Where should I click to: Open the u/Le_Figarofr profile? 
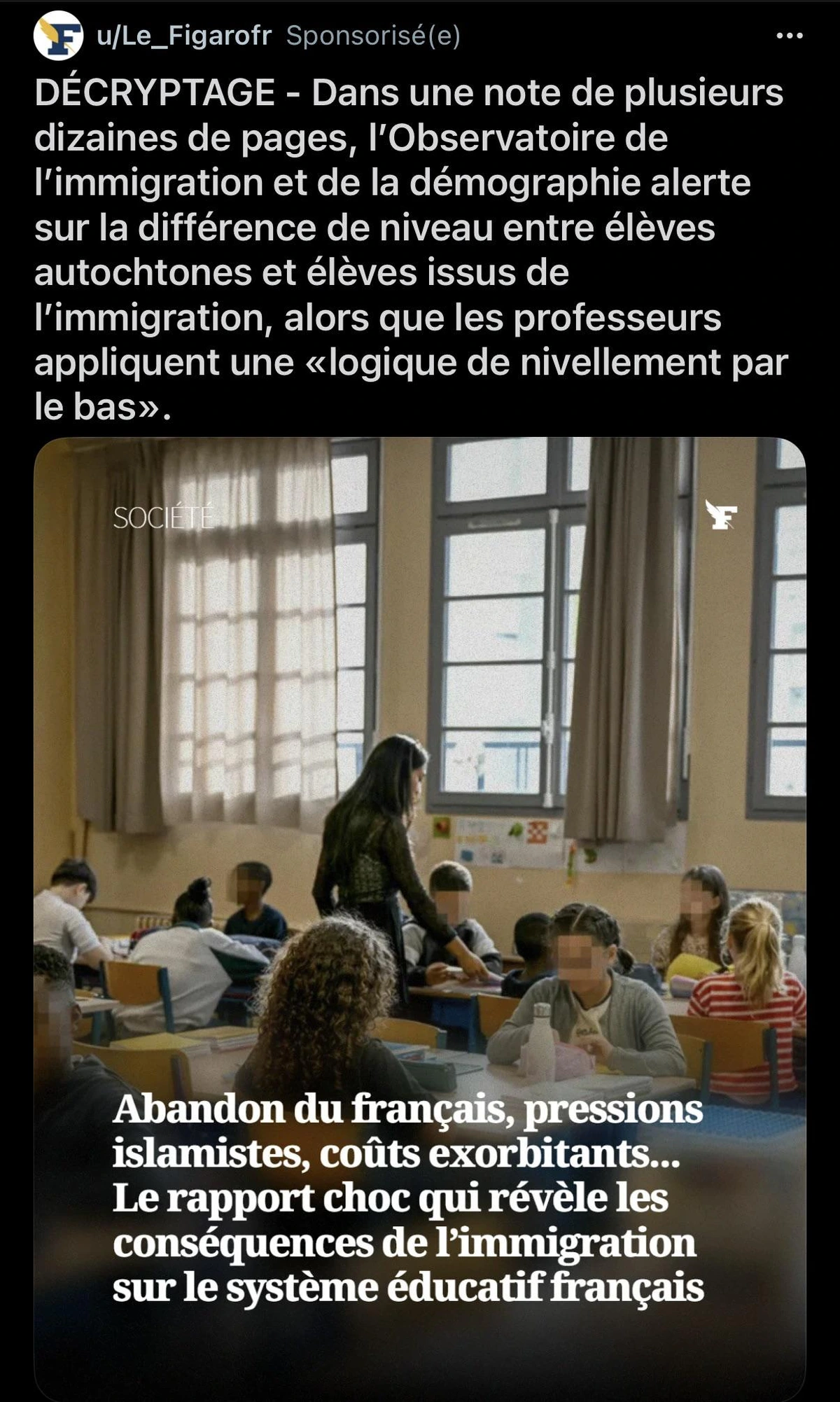click(184, 36)
